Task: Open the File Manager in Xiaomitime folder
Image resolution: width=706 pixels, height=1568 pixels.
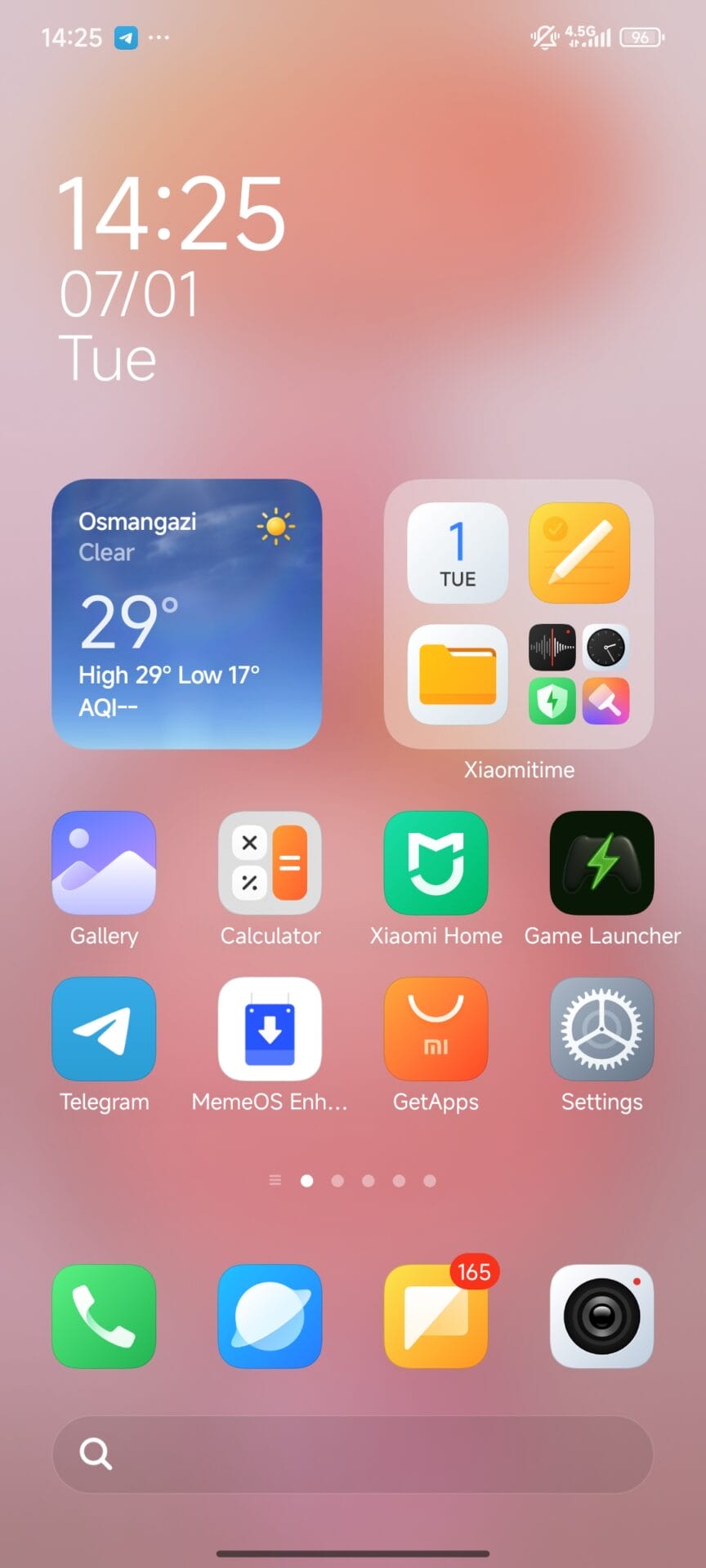Action: point(458,675)
